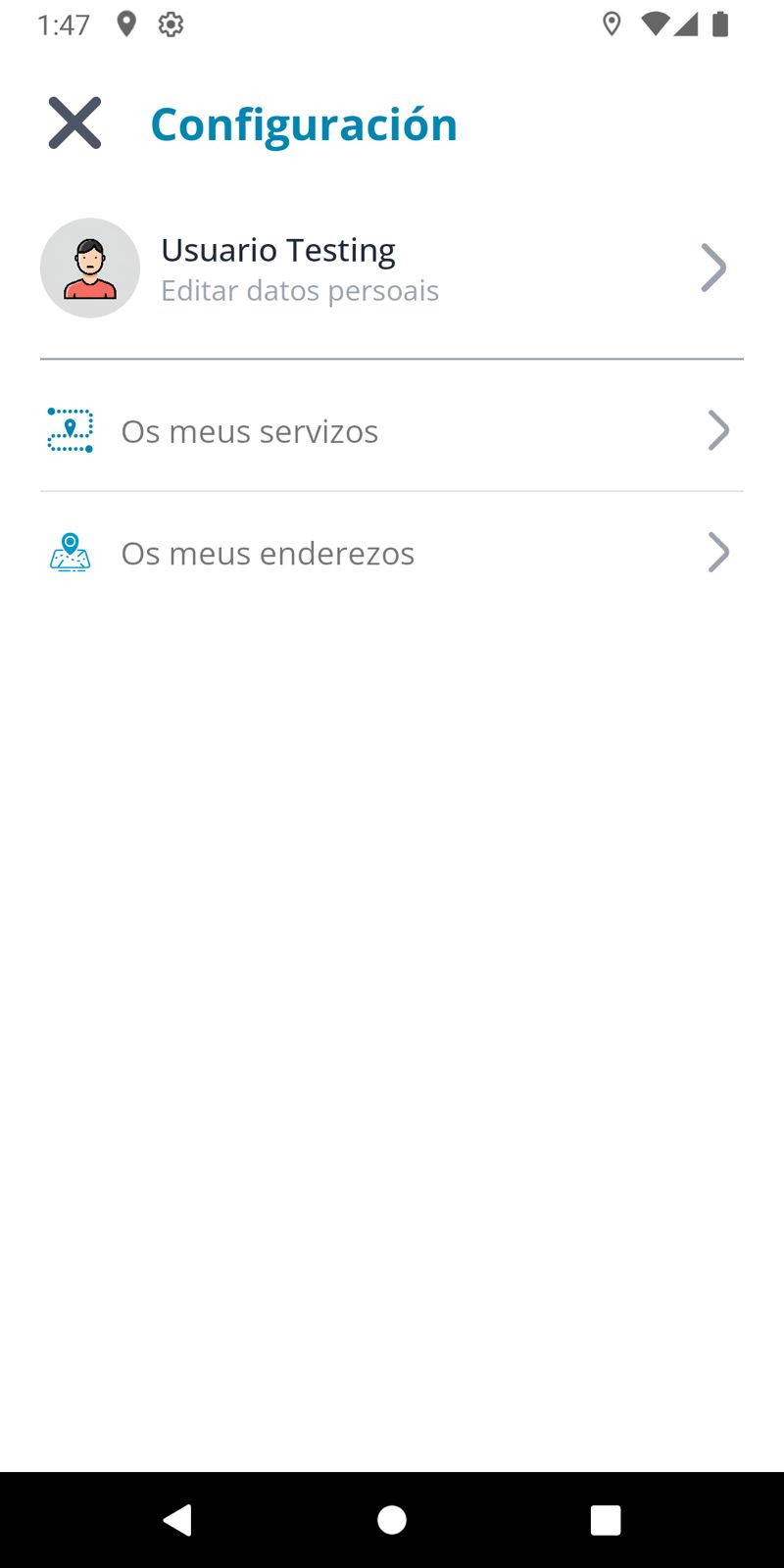Viewport: 784px width, 1568px height.
Task: Select the Configuración title heading
Action: coord(303,122)
